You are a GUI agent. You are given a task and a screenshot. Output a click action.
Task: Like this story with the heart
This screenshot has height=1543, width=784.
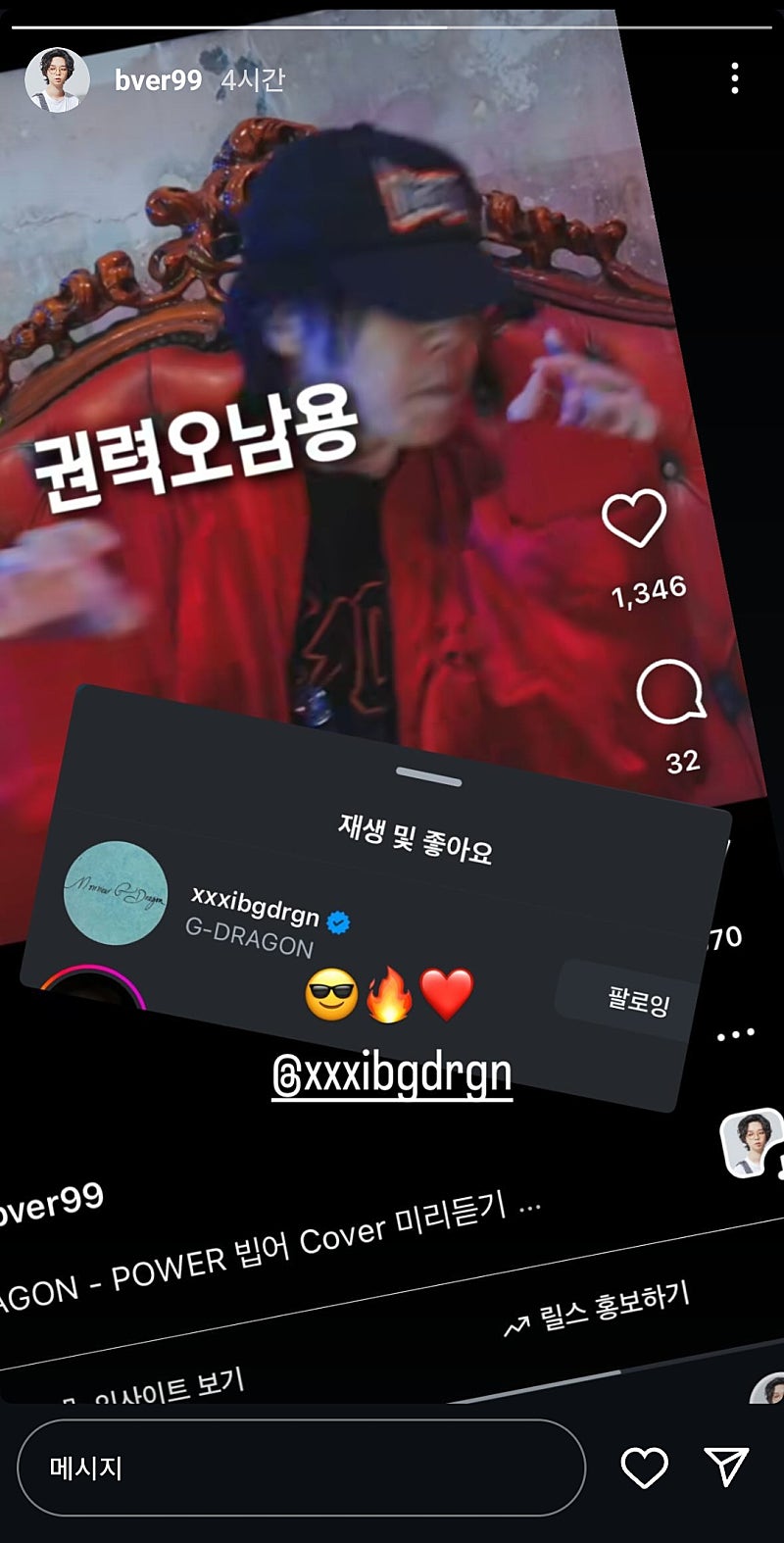(645, 1468)
